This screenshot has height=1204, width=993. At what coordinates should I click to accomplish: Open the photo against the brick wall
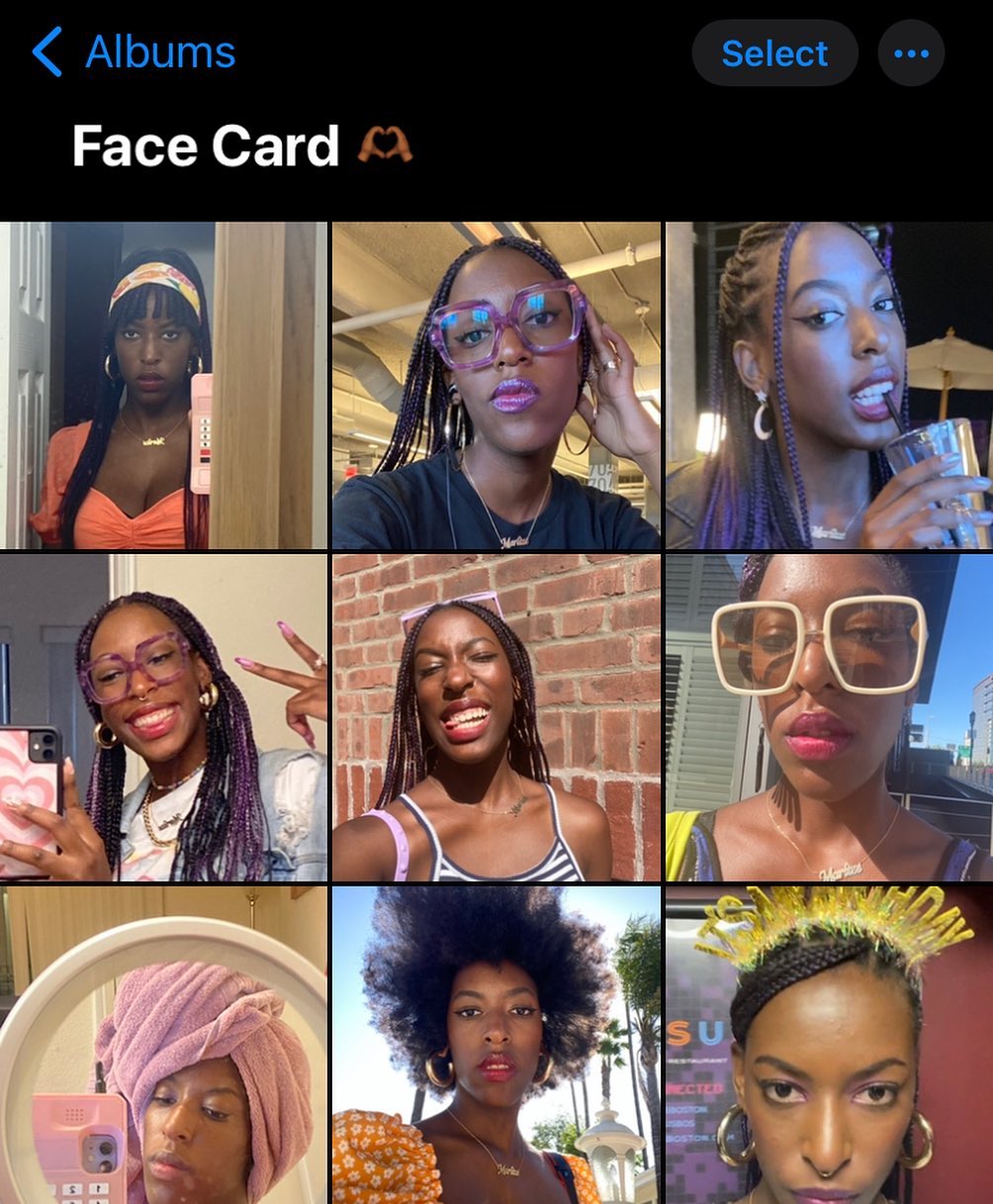(x=496, y=717)
